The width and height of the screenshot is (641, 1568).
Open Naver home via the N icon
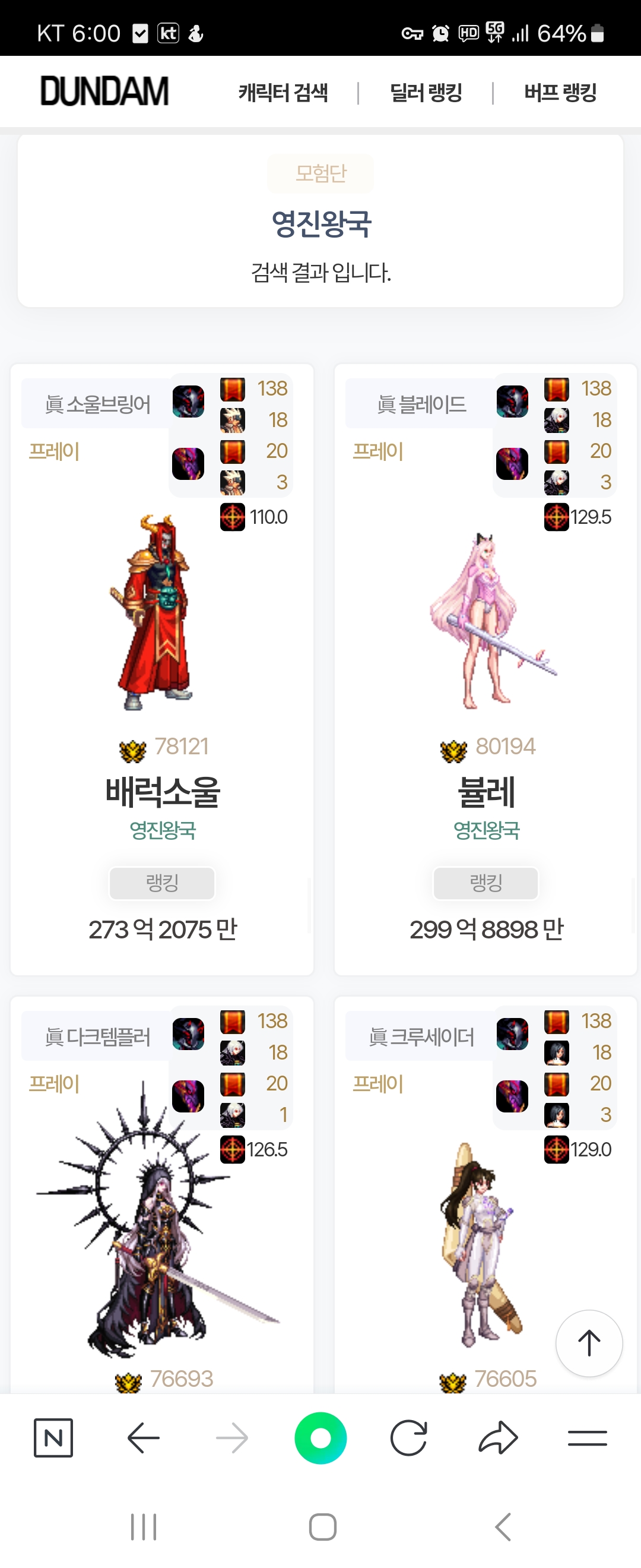point(53,1438)
